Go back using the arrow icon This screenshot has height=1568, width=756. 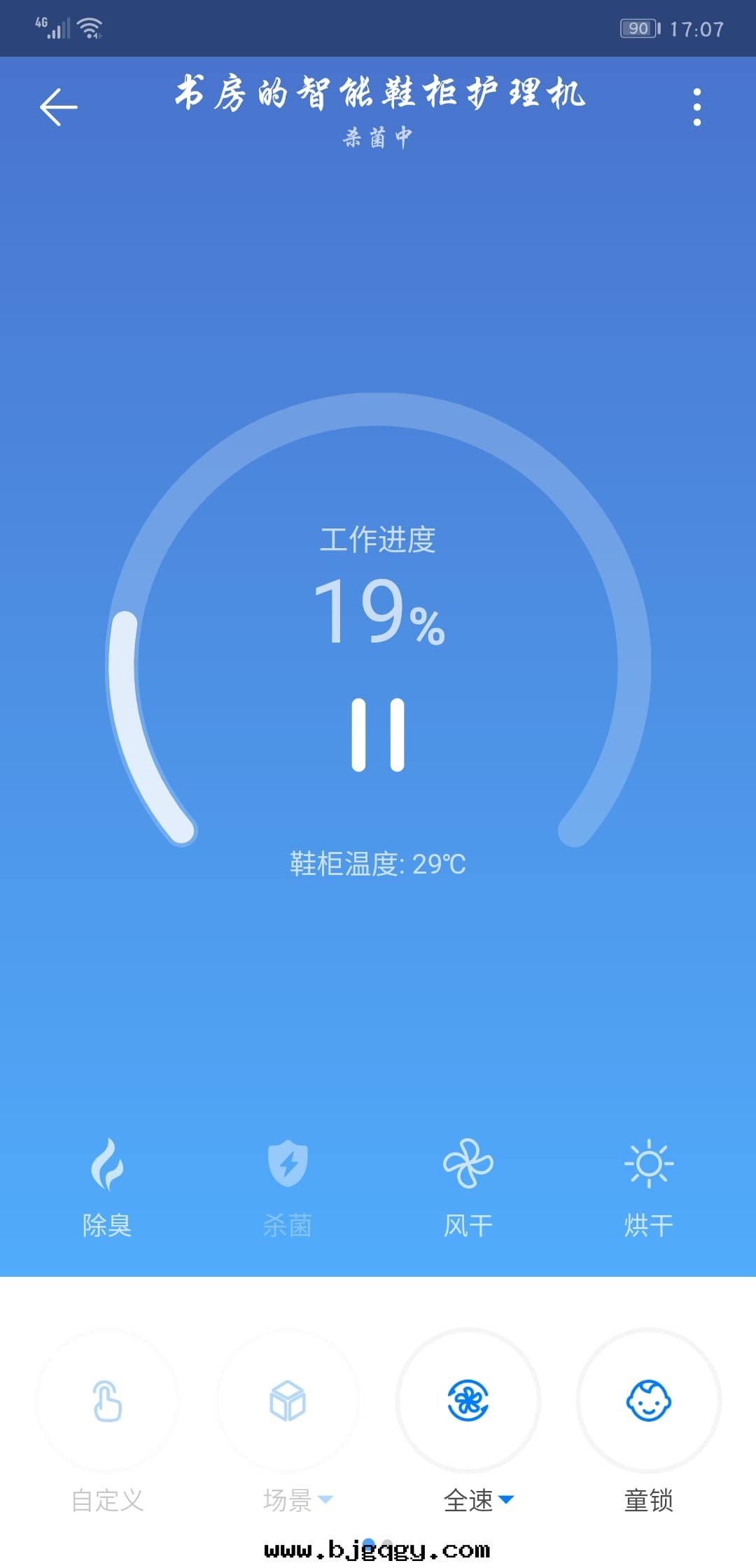[x=59, y=107]
